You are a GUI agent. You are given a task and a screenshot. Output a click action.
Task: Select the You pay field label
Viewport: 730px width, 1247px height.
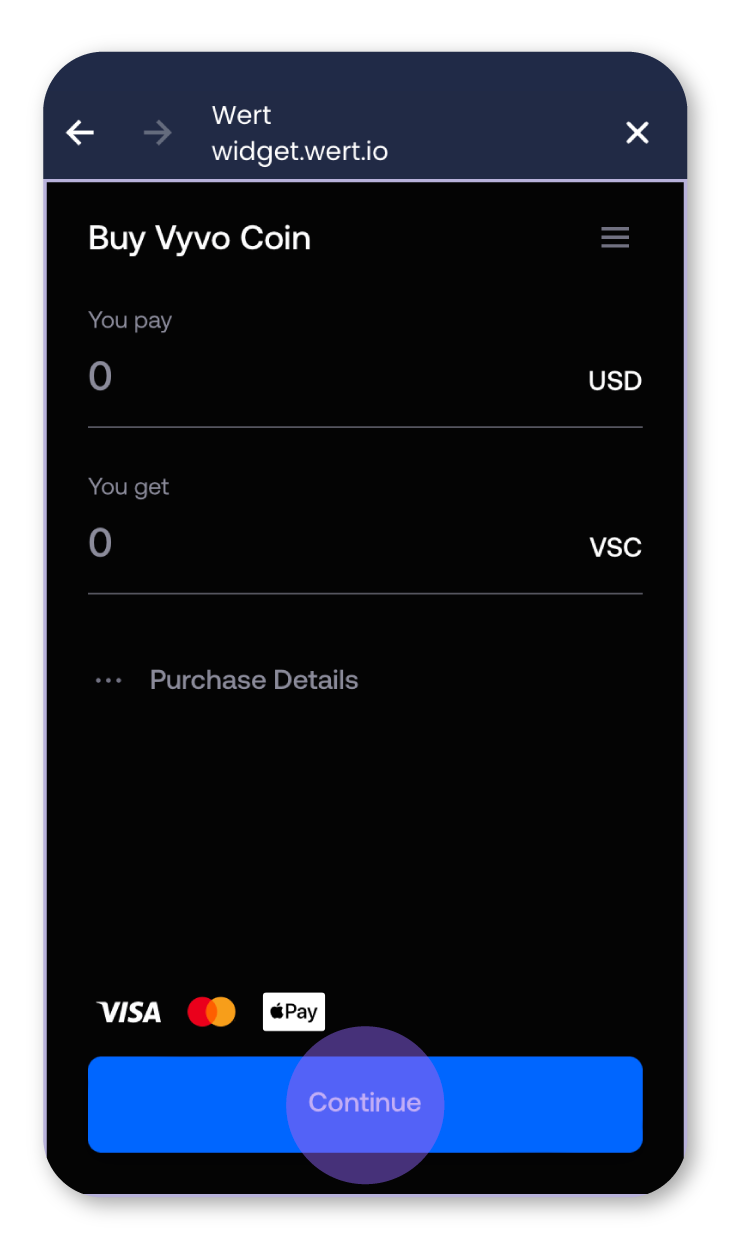[130, 320]
